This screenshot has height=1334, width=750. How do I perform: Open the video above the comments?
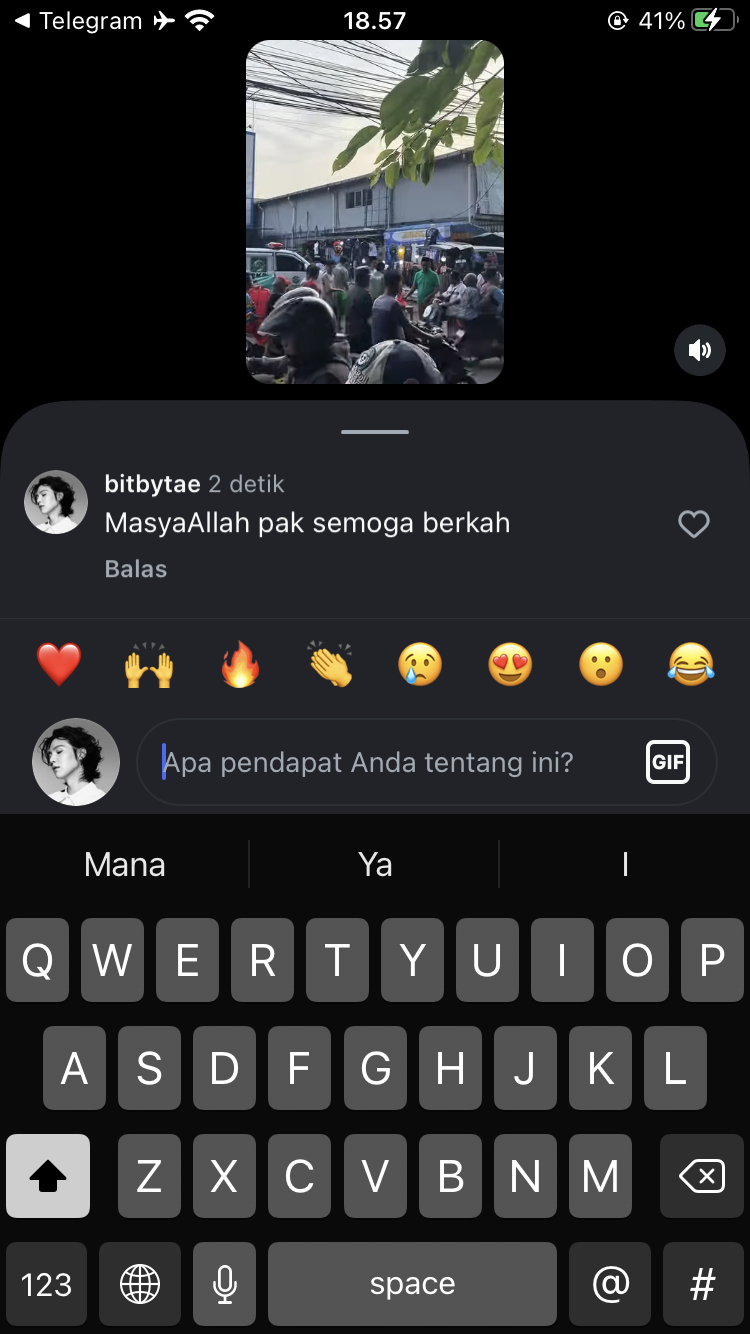(x=375, y=212)
